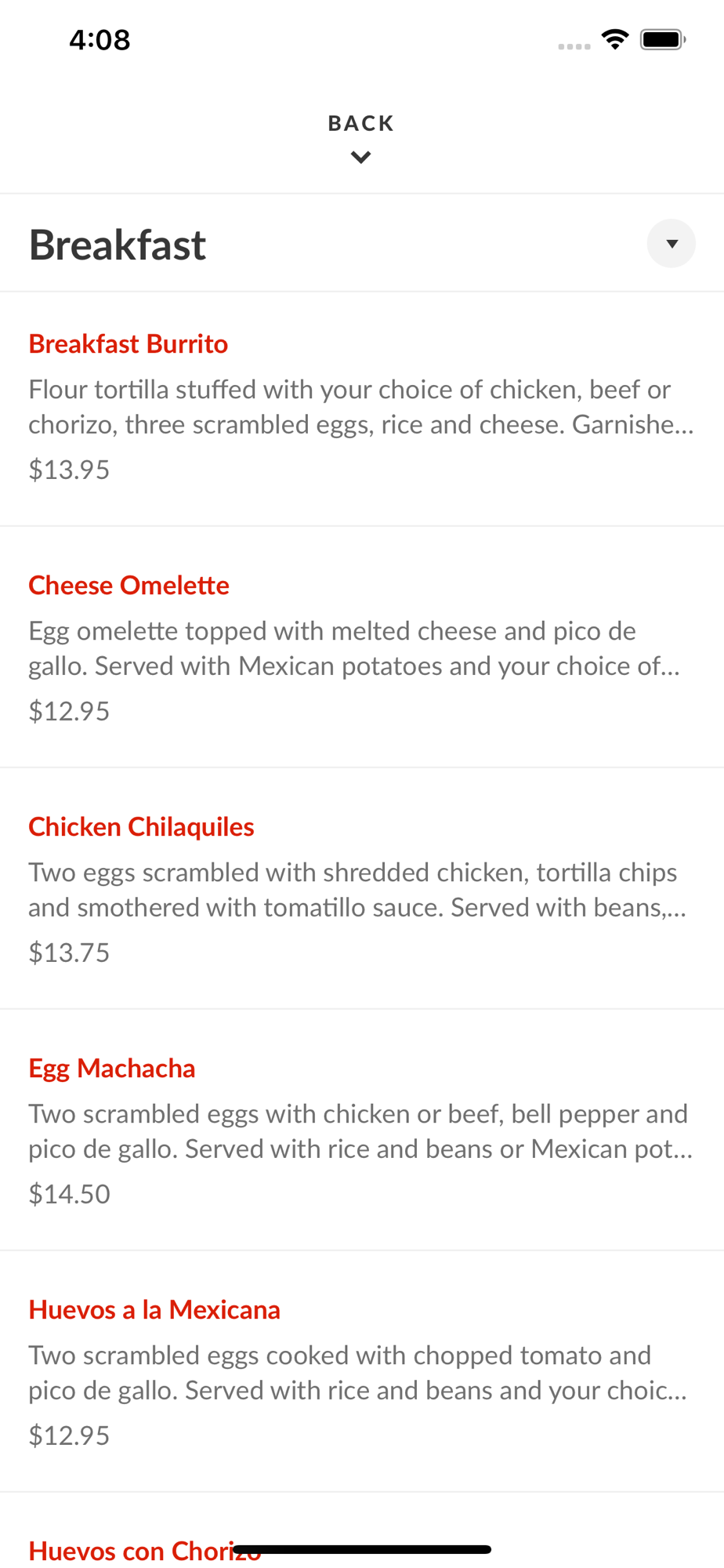Open Huevos a la Mexicana
Viewport: 724px width, 1568px height.
coord(154,1310)
